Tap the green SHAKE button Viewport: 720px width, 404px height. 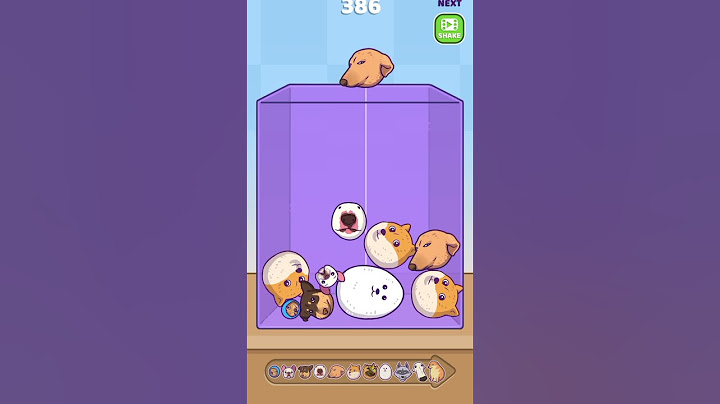449,28
